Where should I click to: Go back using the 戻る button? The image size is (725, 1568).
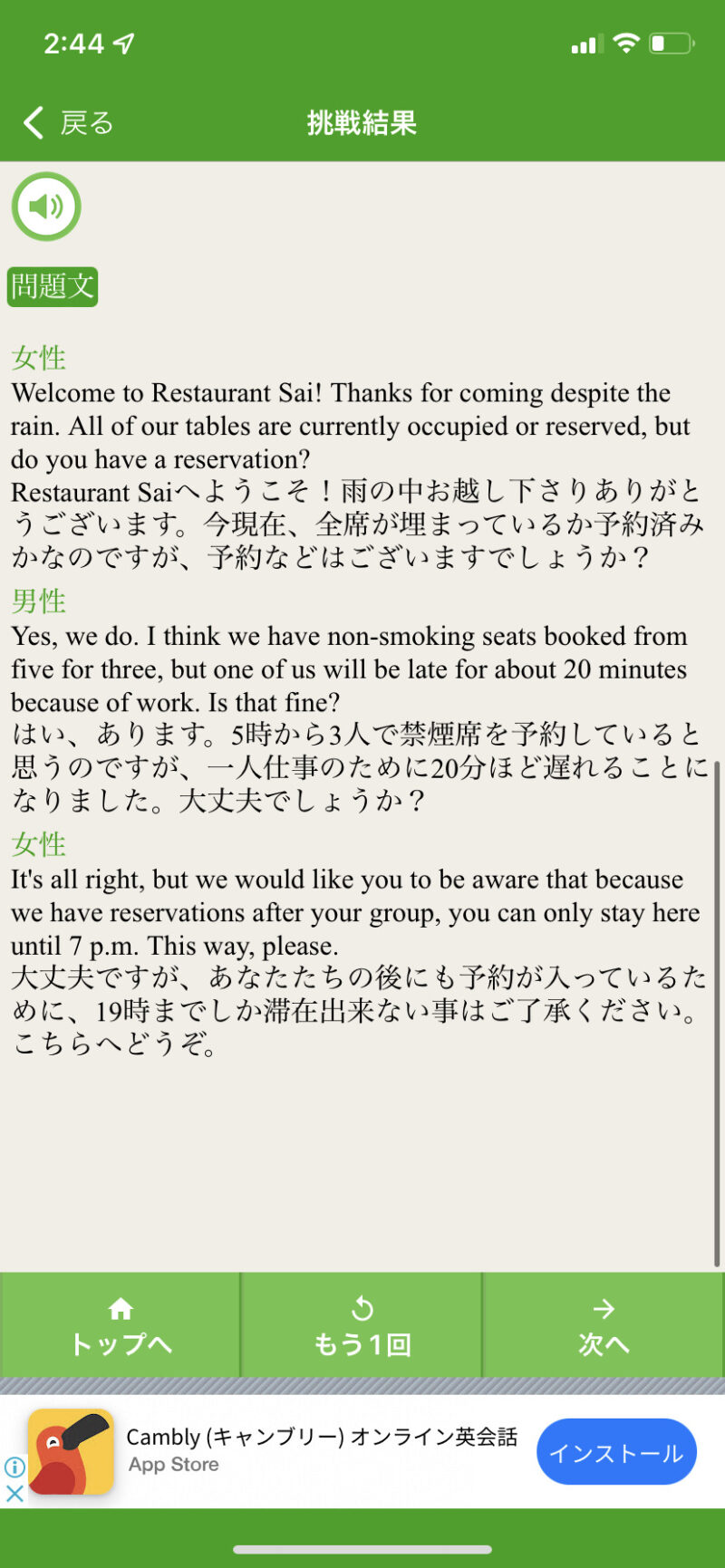(68, 122)
